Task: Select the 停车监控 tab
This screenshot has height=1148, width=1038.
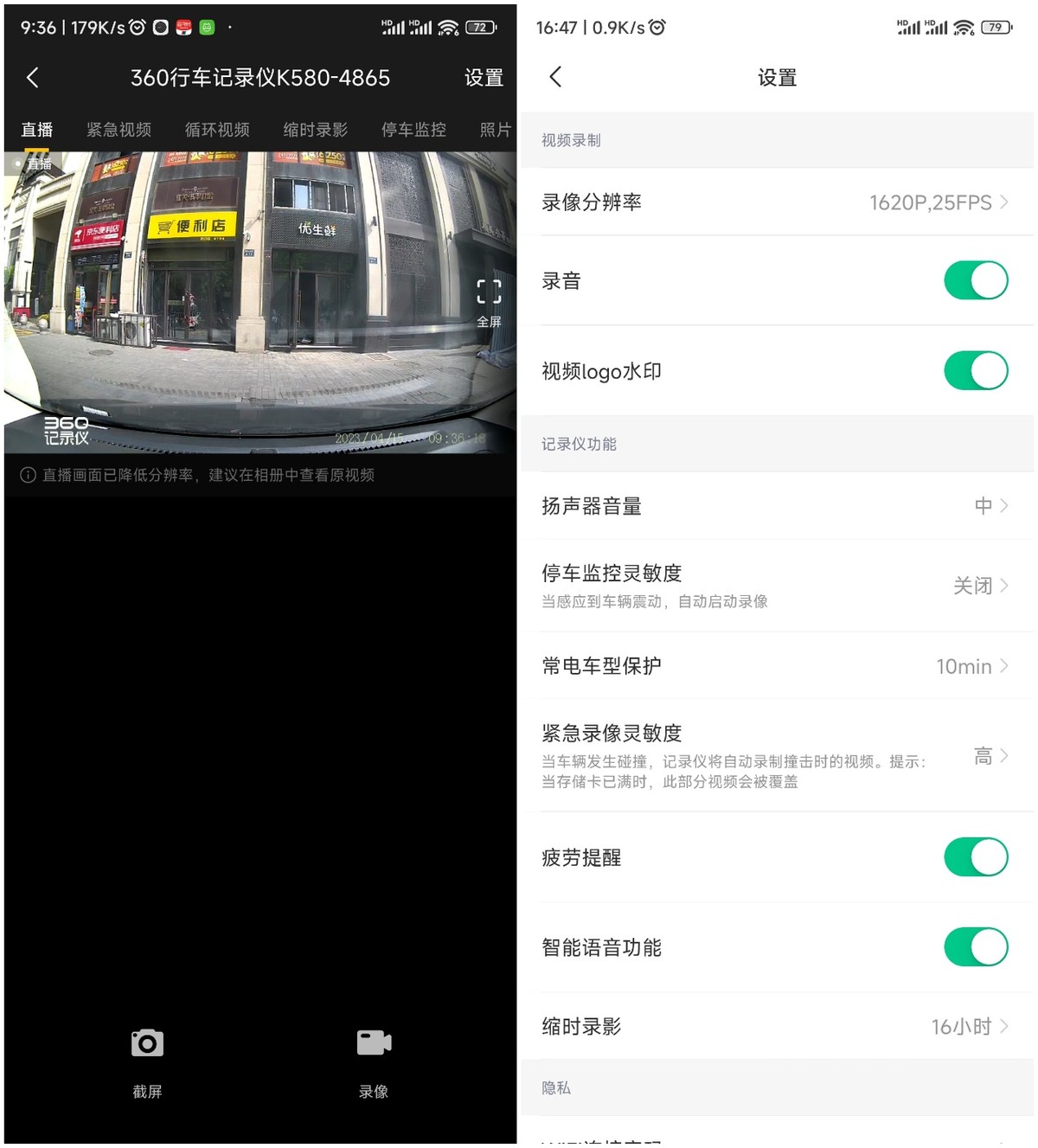Action: (x=413, y=130)
